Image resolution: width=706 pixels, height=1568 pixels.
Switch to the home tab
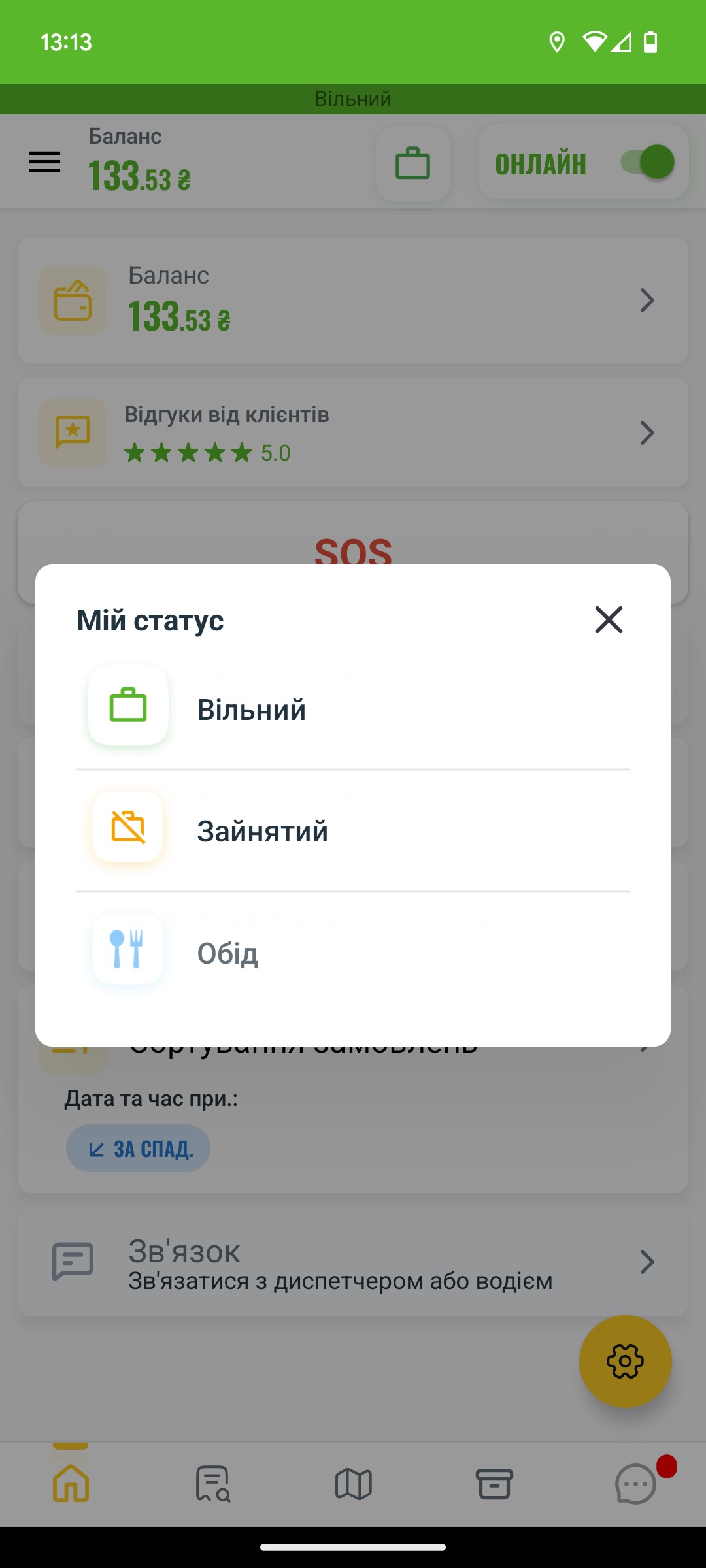pos(71,1483)
